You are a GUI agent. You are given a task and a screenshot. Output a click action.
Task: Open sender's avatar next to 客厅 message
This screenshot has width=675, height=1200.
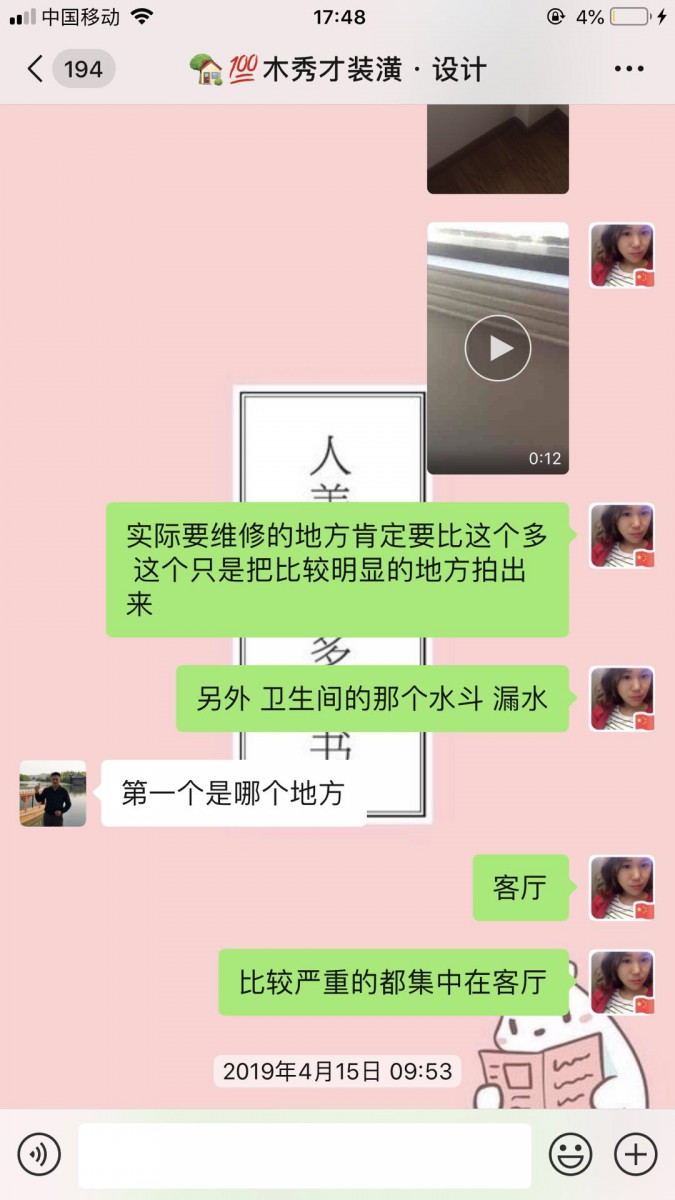tap(622, 888)
